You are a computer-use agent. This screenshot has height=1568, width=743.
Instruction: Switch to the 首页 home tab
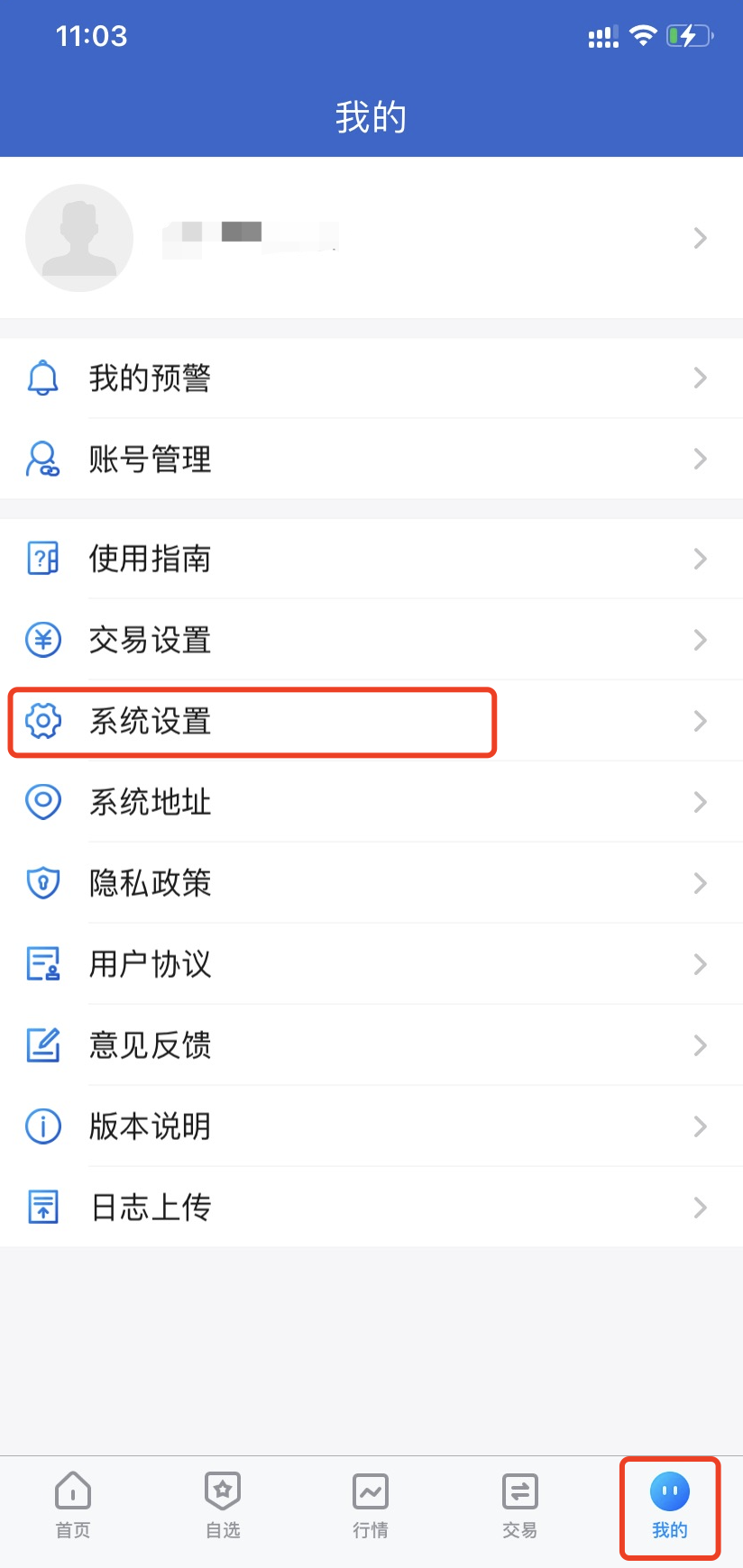73,1507
